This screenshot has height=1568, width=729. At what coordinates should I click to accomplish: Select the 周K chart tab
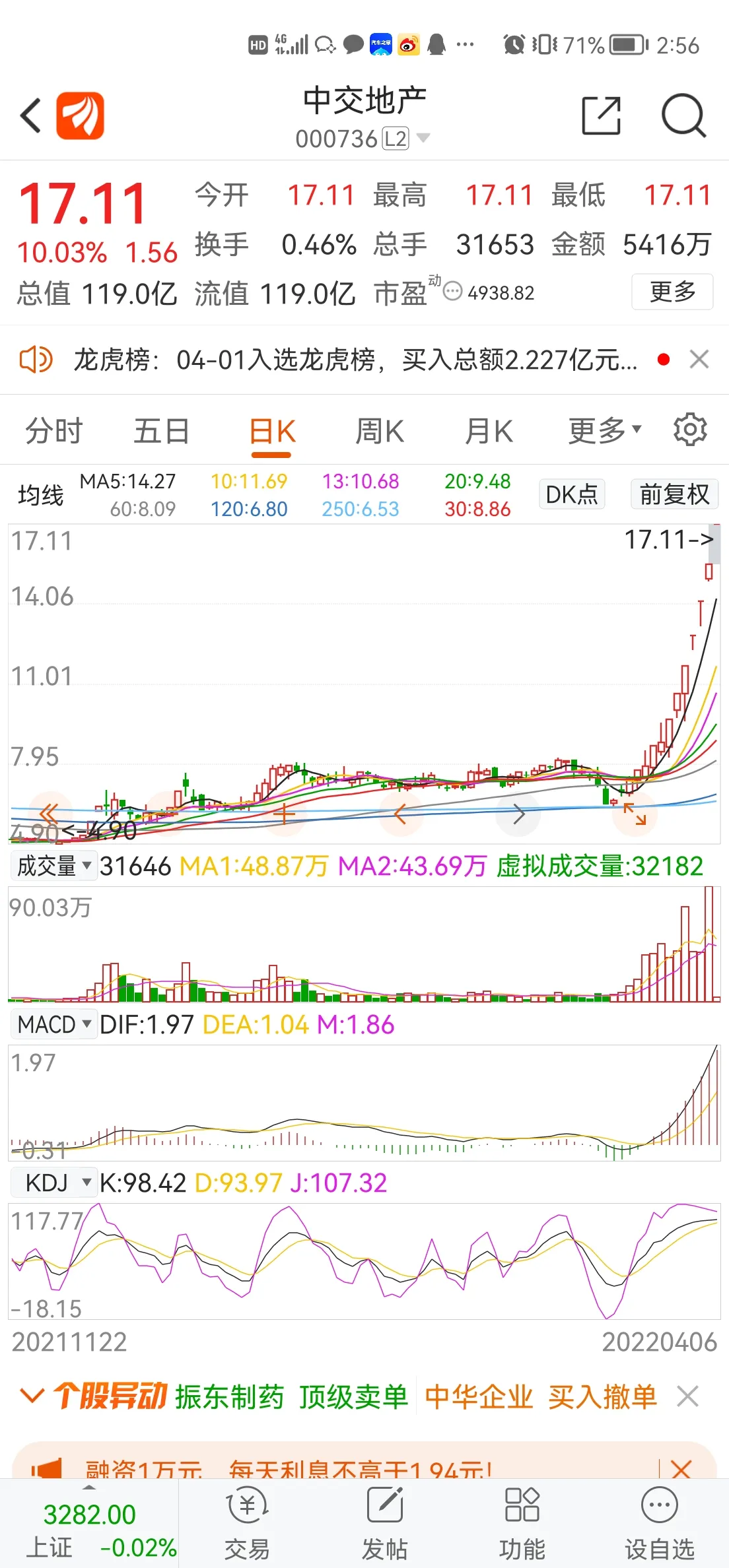[379, 432]
